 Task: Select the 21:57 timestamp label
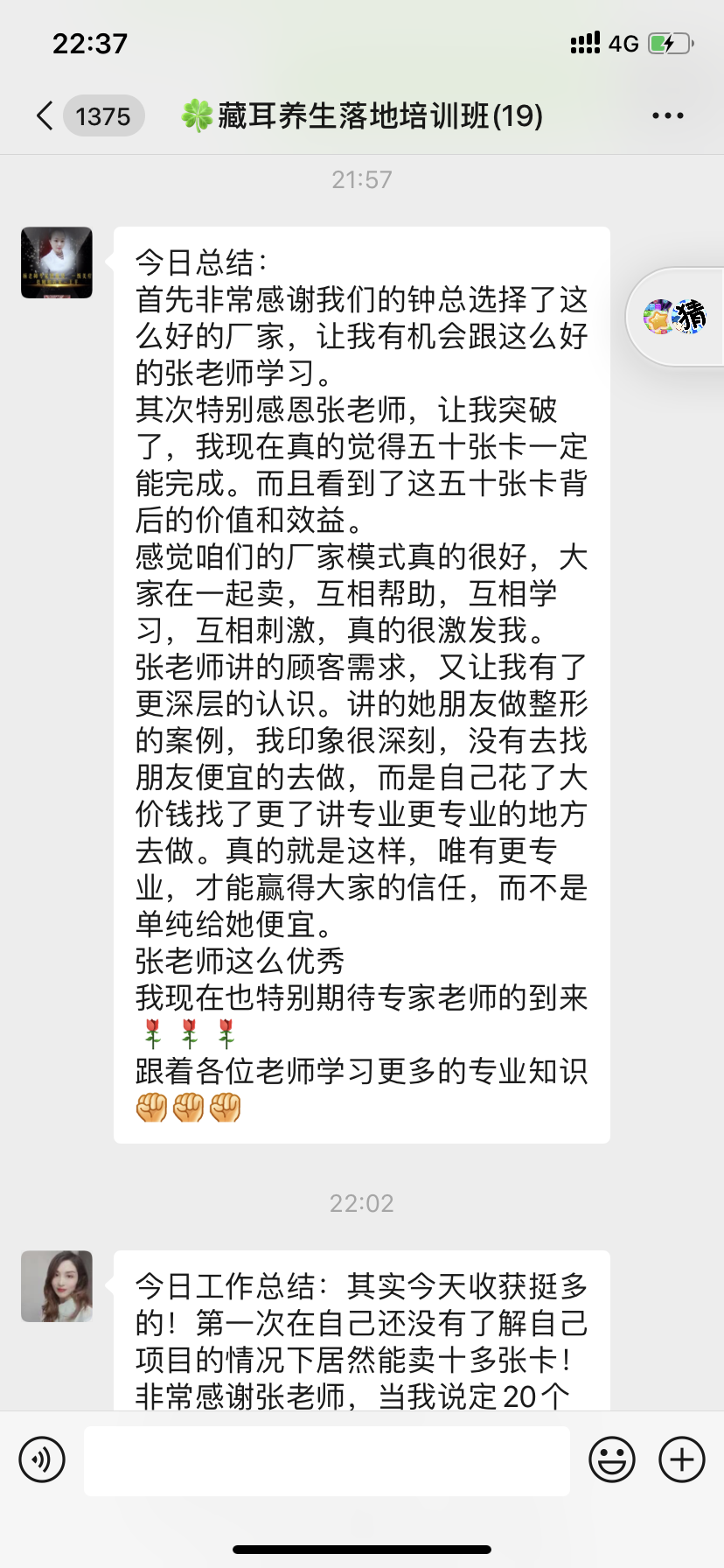click(361, 180)
